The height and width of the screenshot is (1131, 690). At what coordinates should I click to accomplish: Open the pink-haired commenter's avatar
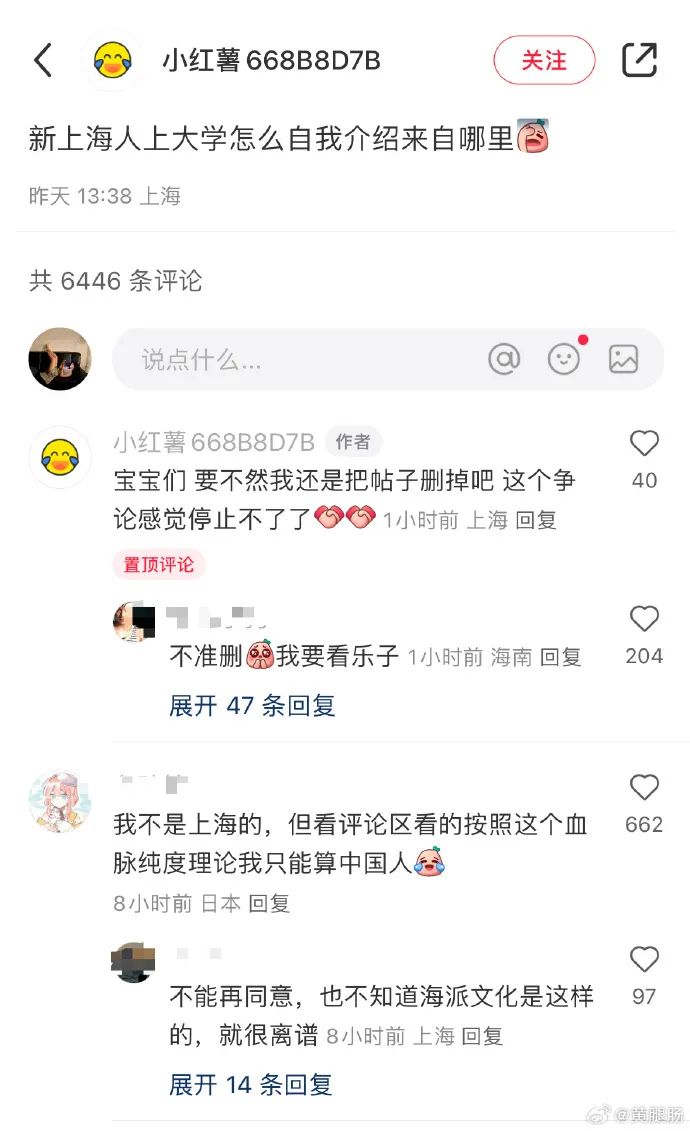[x=60, y=800]
